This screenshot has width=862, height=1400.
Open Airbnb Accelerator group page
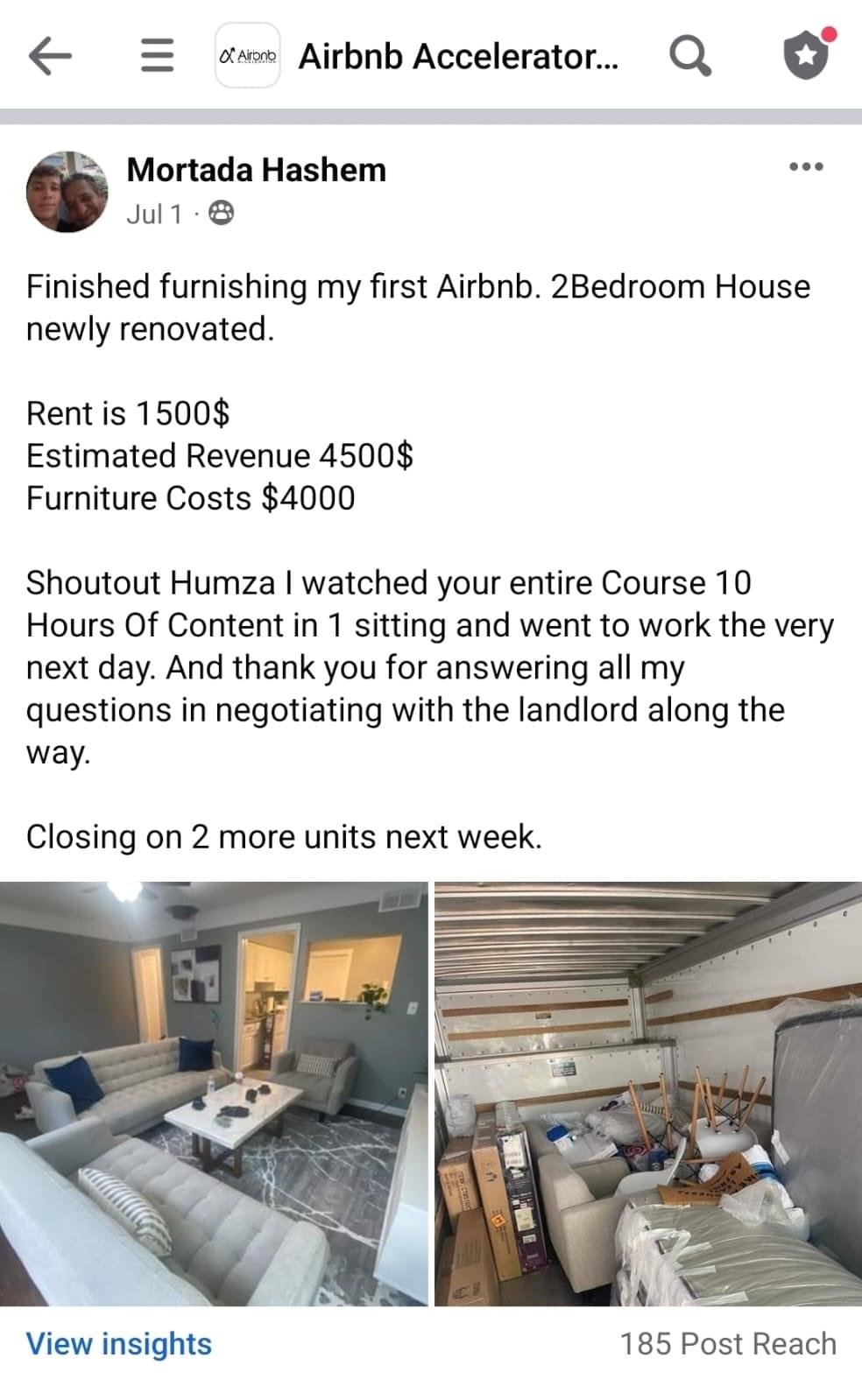457,57
